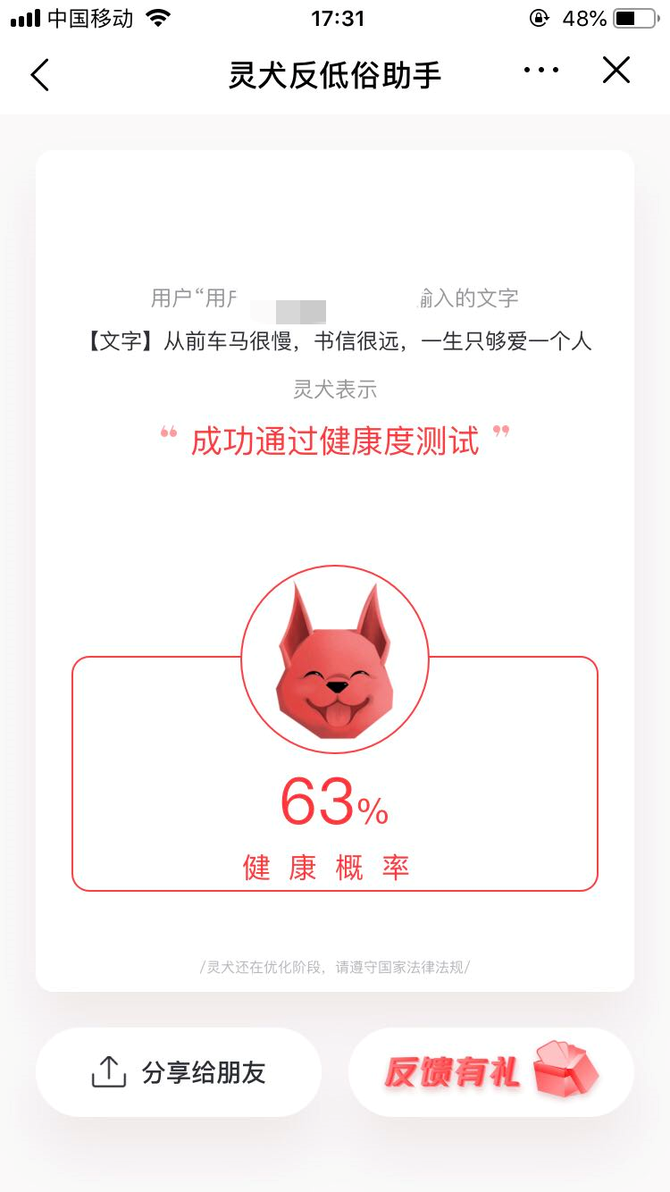Go back using the top-left arrow

(x=40, y=75)
